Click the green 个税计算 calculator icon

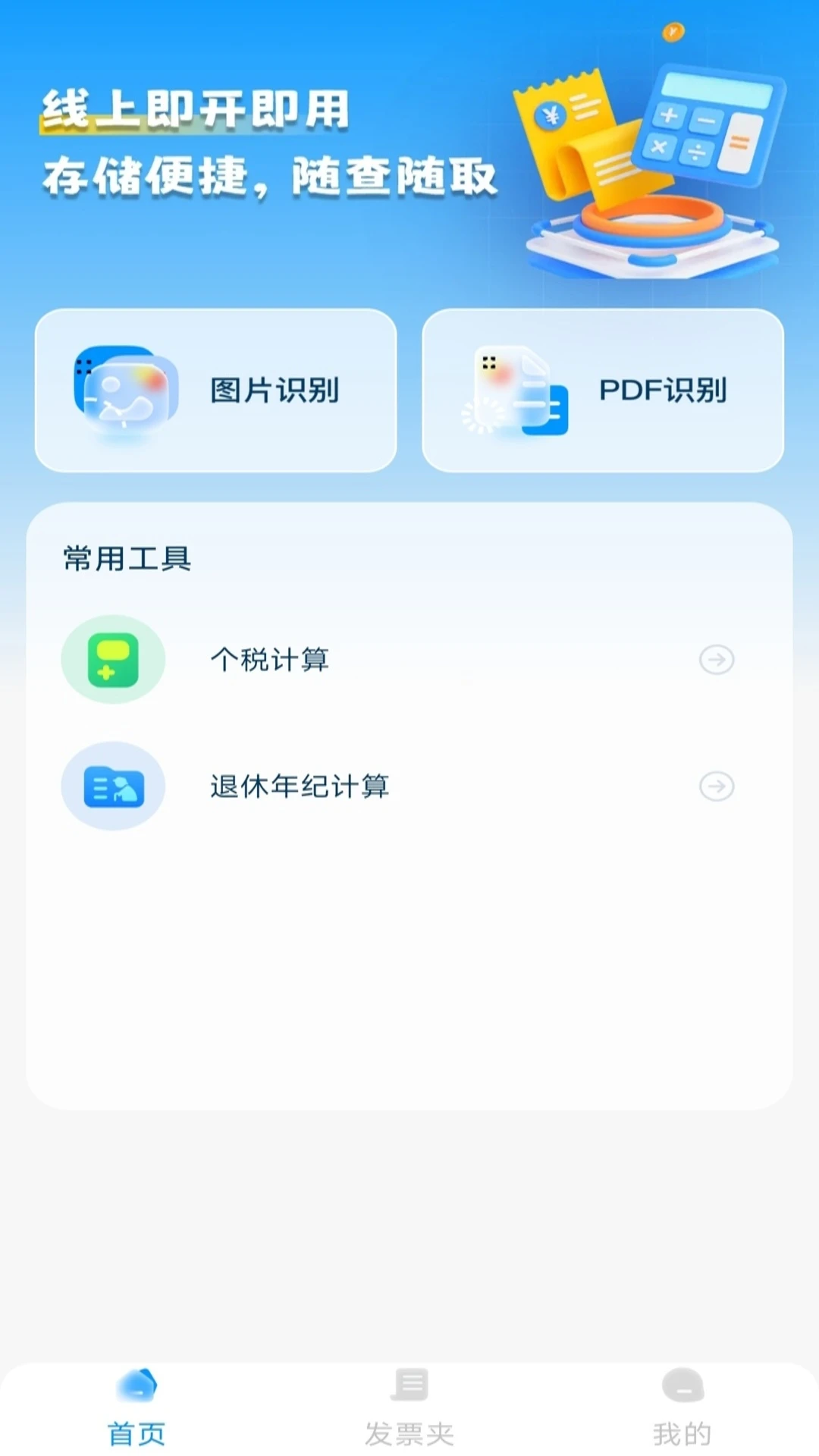(112, 659)
